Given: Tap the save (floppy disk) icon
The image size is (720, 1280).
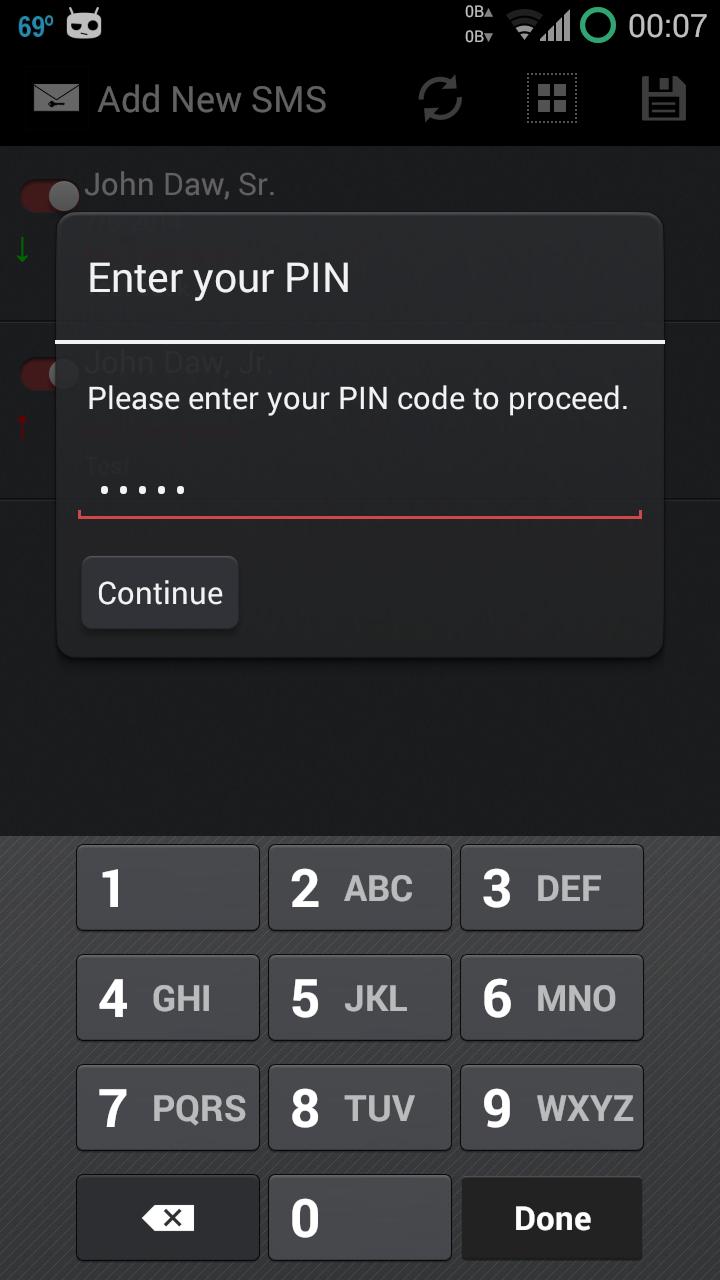Looking at the screenshot, I should click(663, 98).
